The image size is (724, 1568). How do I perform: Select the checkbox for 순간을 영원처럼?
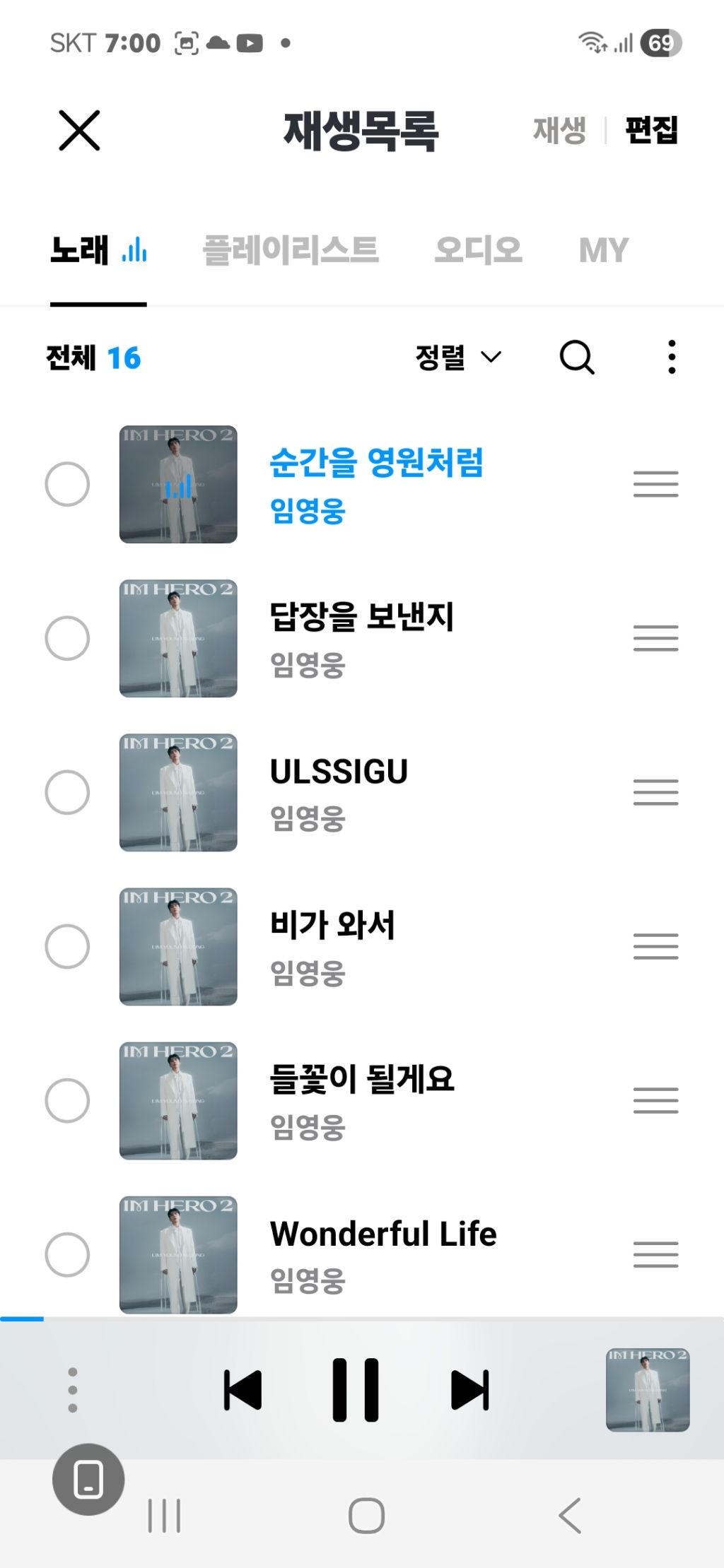click(67, 485)
